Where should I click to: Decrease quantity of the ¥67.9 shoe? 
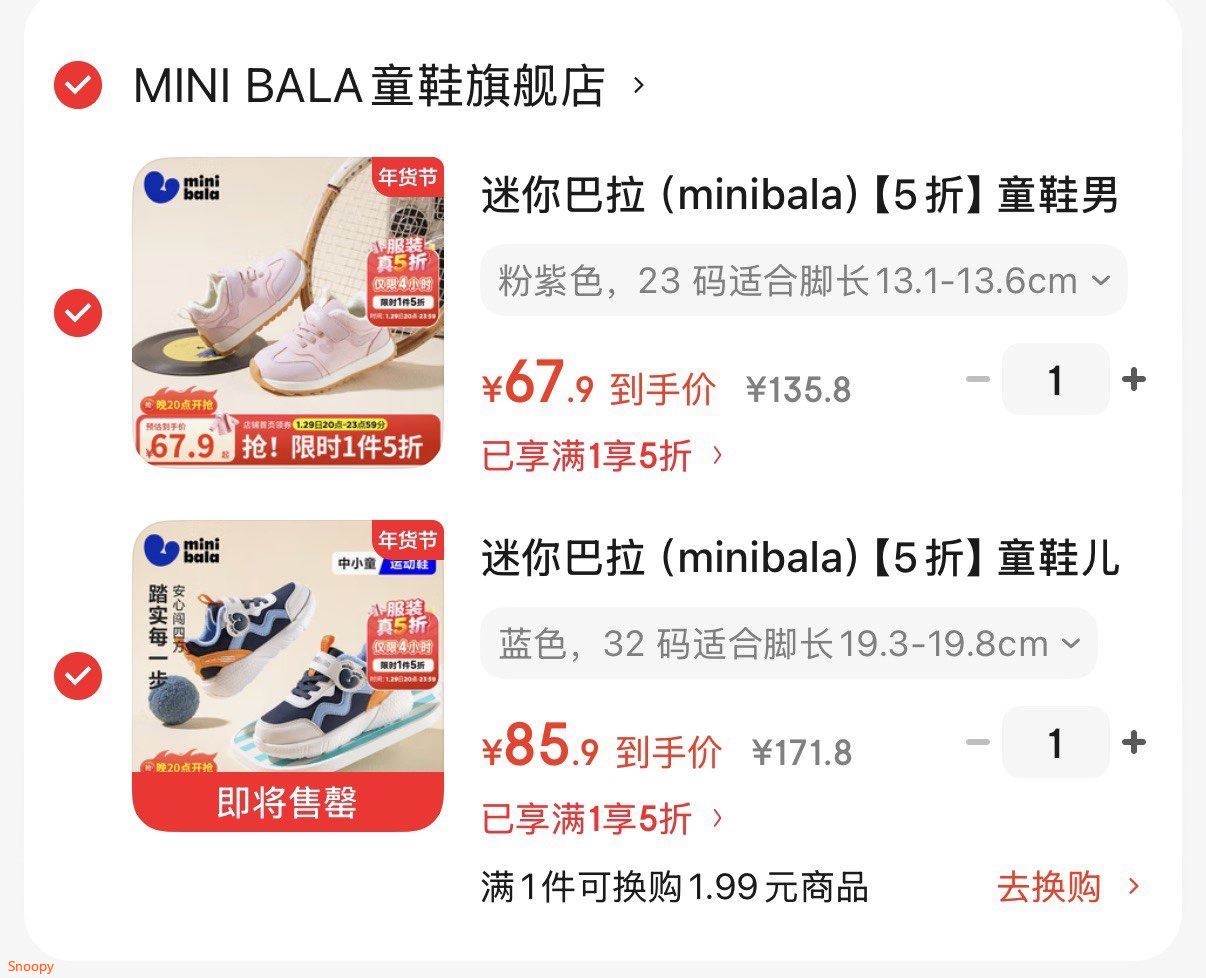coord(978,379)
